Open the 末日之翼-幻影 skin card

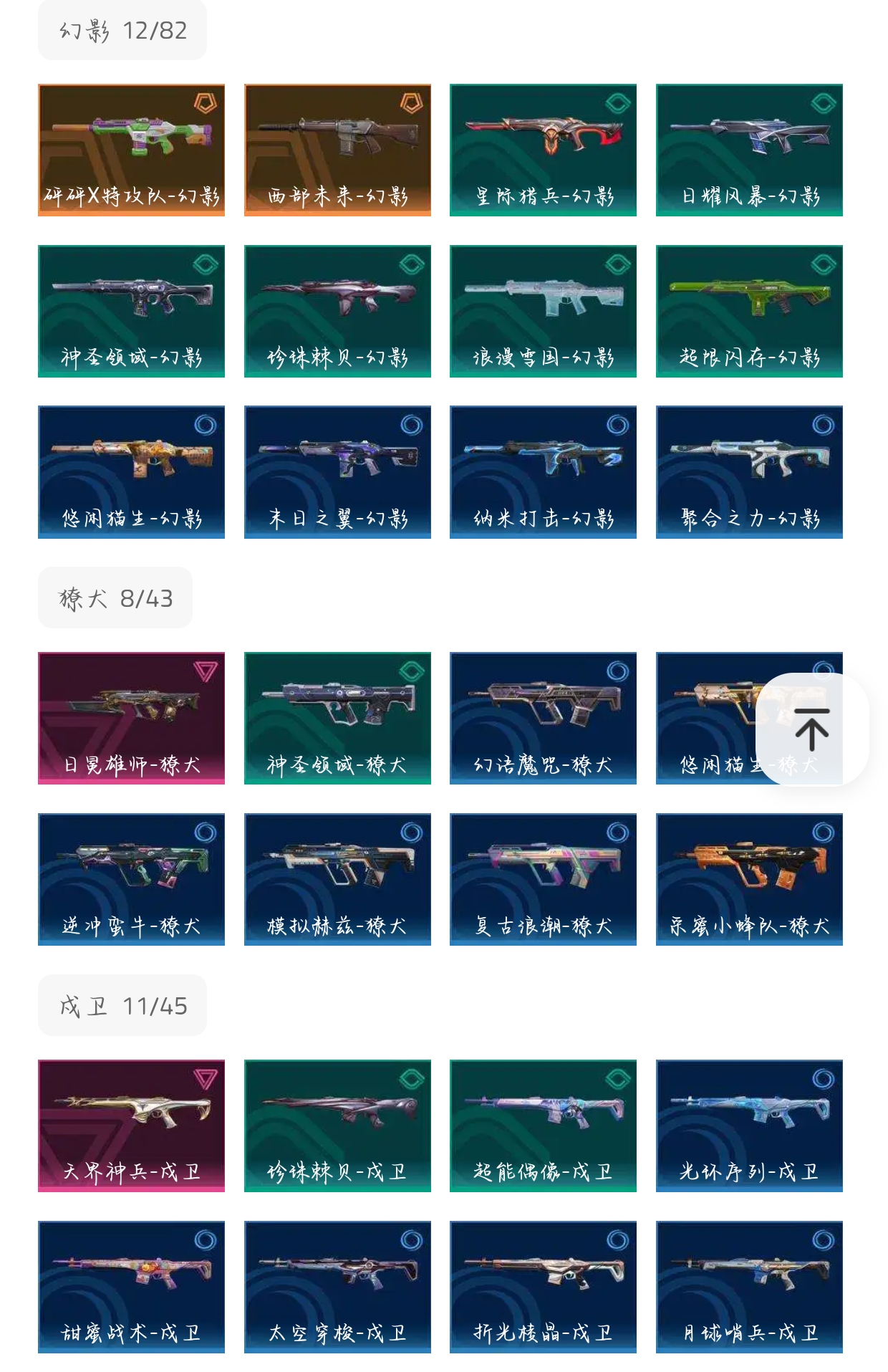pos(337,471)
